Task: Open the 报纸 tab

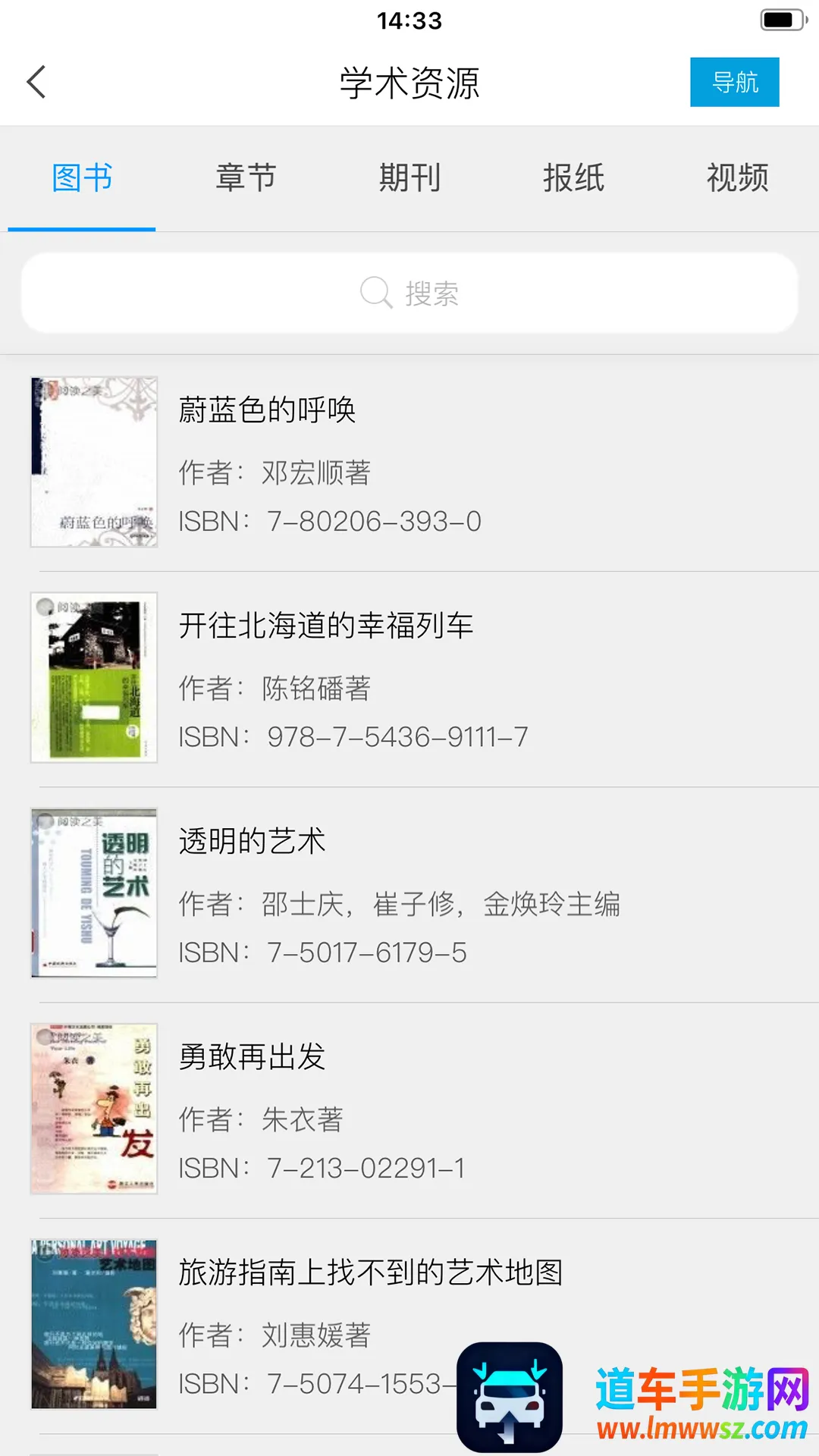Action: pos(573,179)
